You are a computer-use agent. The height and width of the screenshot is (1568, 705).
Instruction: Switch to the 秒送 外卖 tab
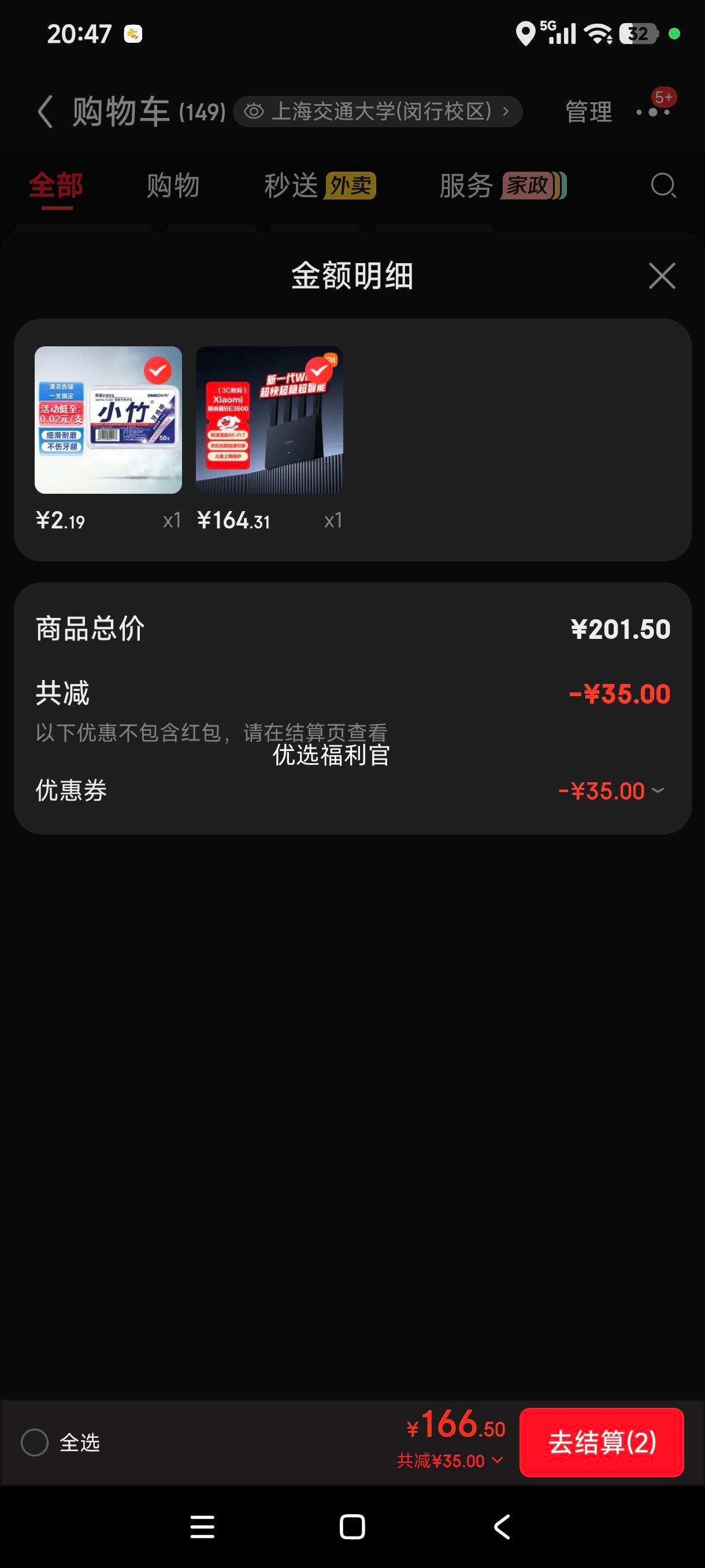320,186
